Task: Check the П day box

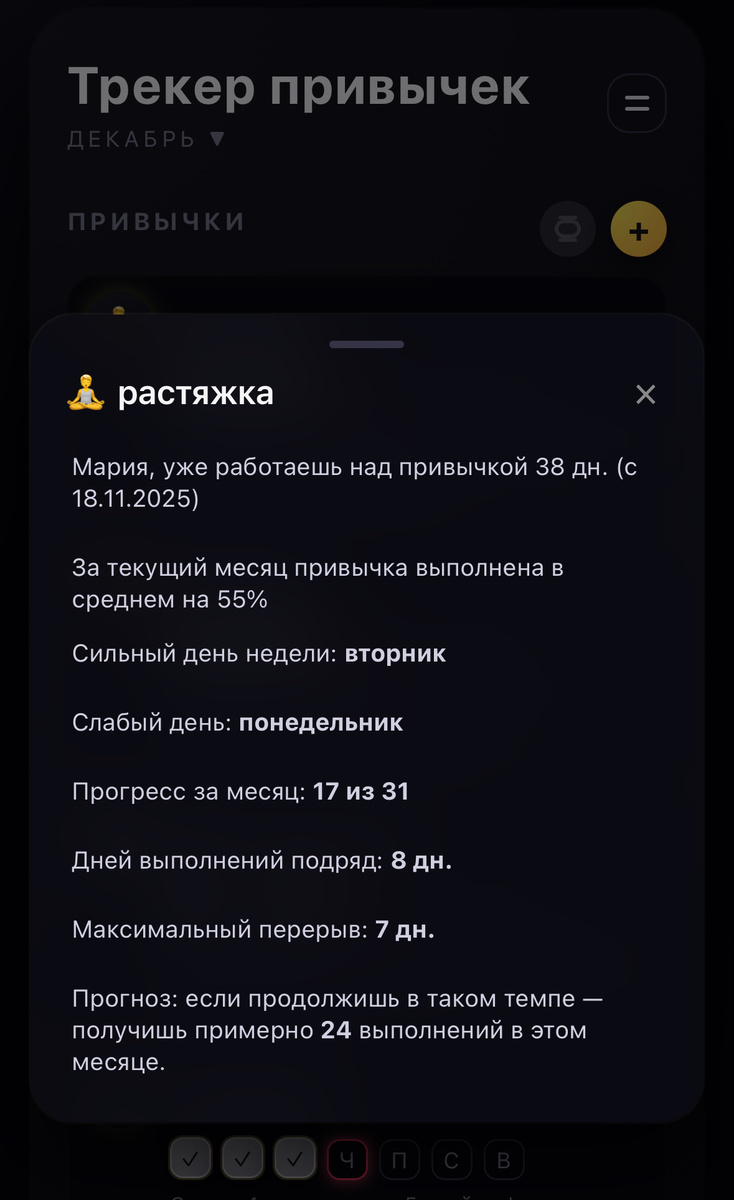Action: [399, 1161]
